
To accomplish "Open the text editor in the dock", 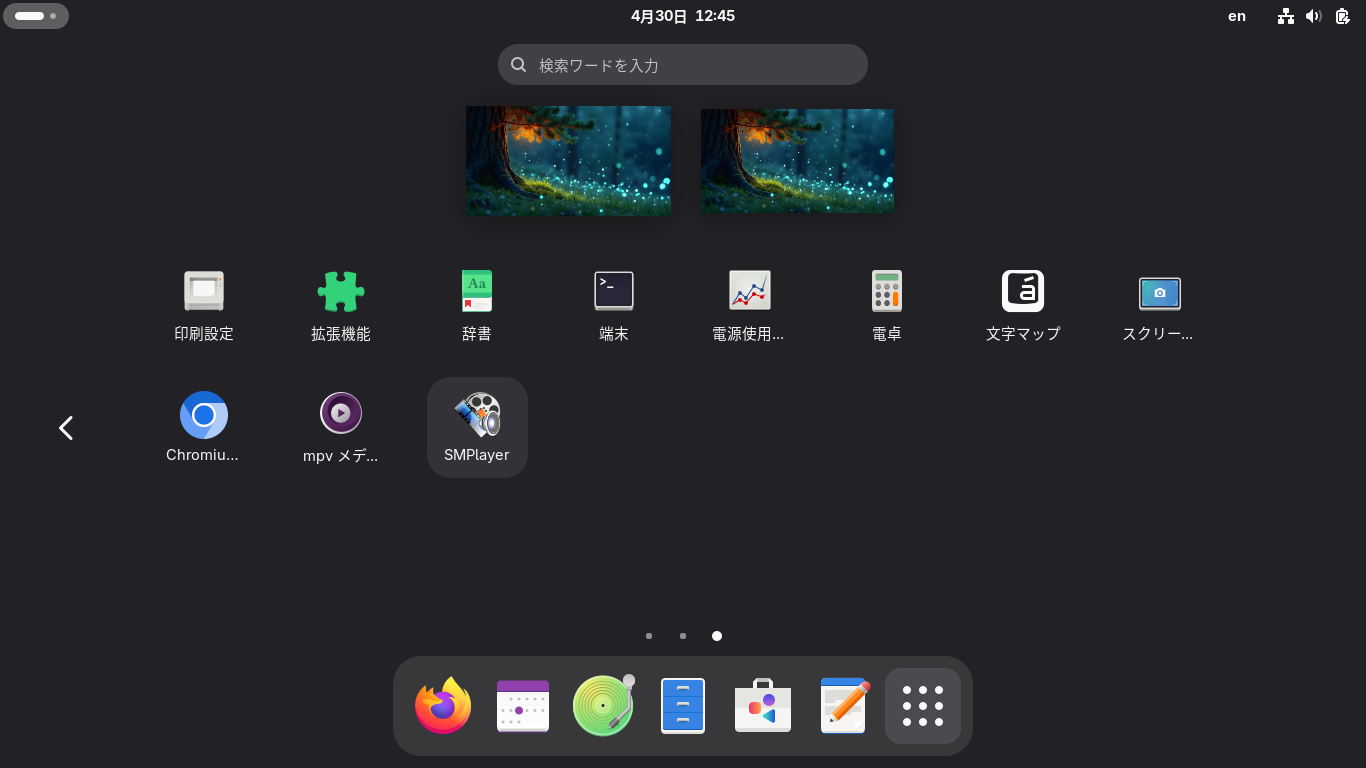I will pyautogui.click(x=843, y=706).
